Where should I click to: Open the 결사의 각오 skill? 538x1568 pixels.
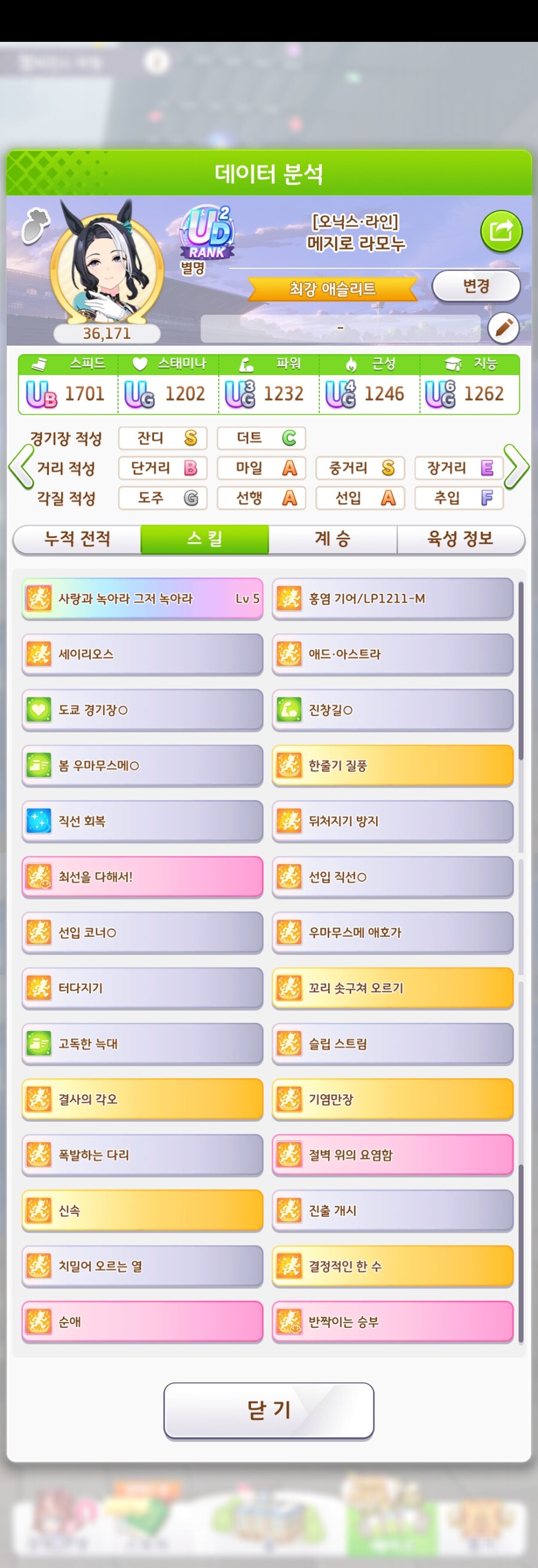click(142, 1099)
